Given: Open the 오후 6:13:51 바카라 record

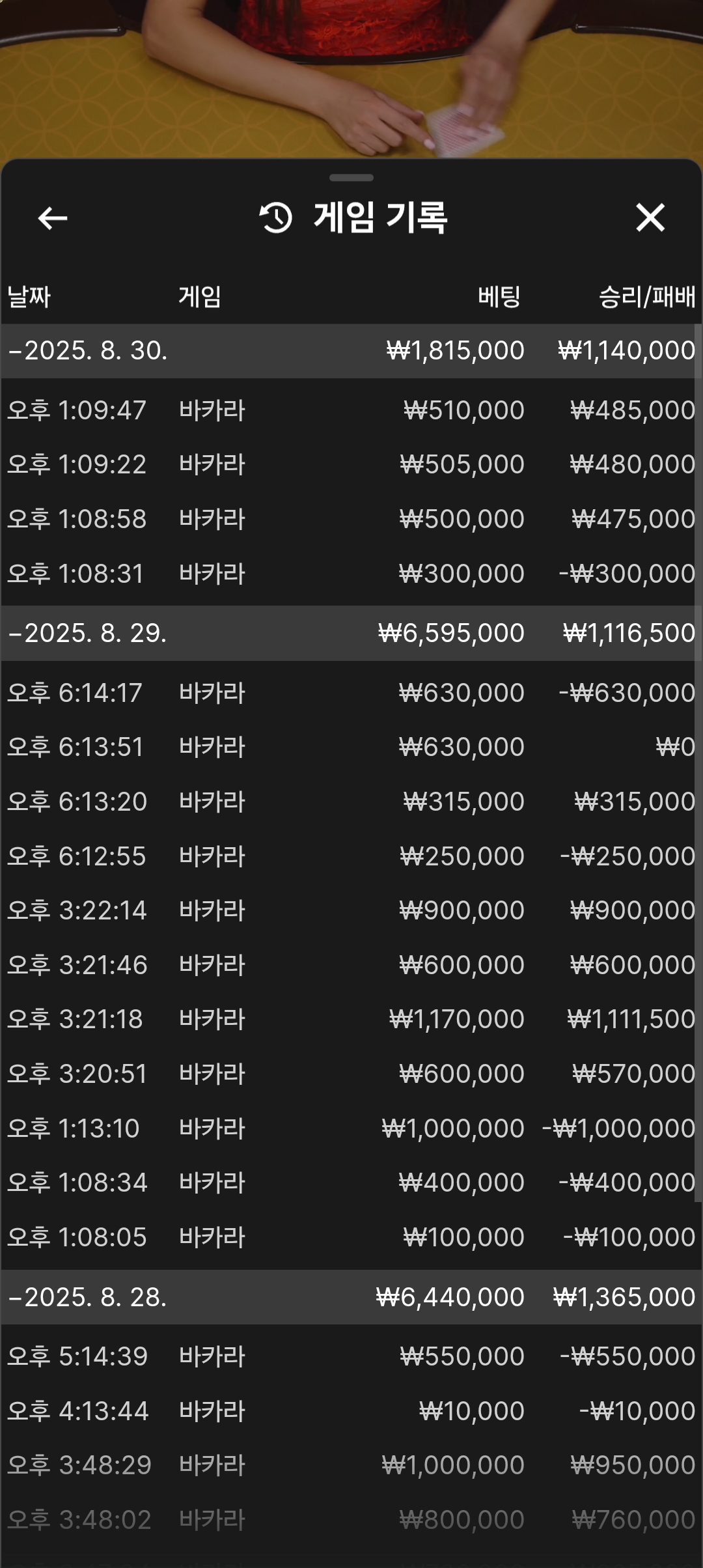Looking at the screenshot, I should click(x=351, y=747).
